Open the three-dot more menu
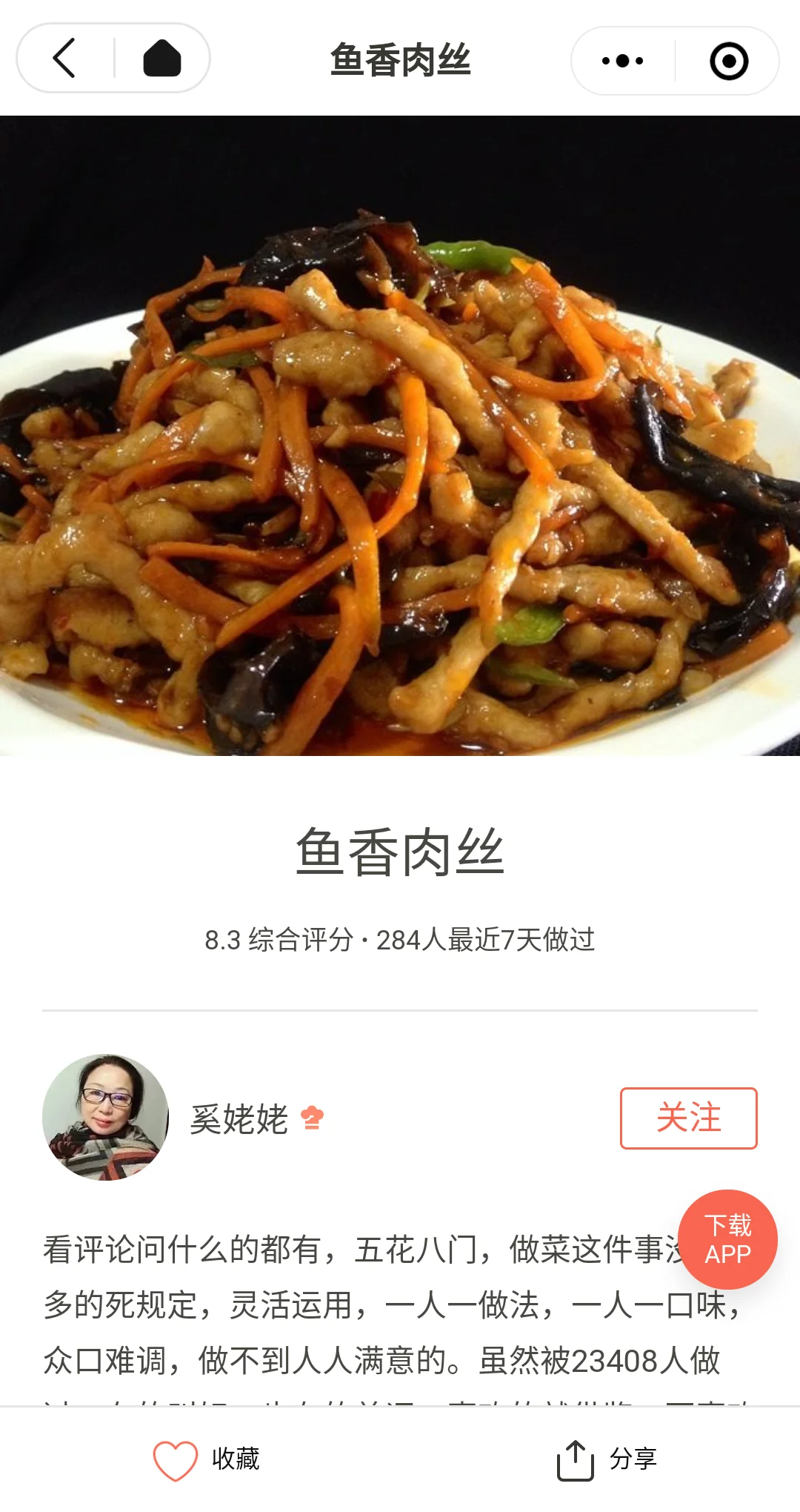This screenshot has height=1512, width=800. (622, 61)
